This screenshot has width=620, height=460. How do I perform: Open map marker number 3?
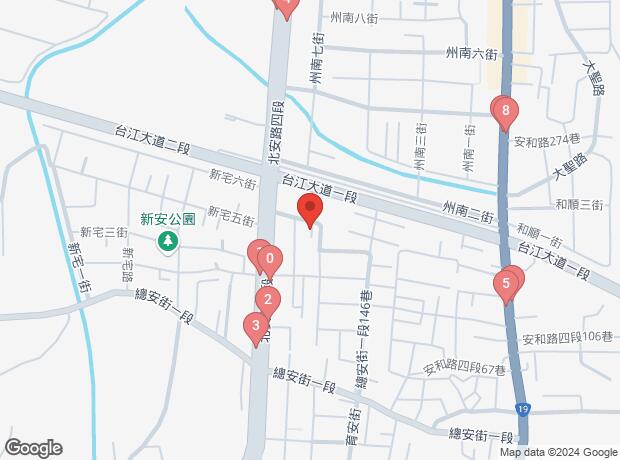point(256,325)
